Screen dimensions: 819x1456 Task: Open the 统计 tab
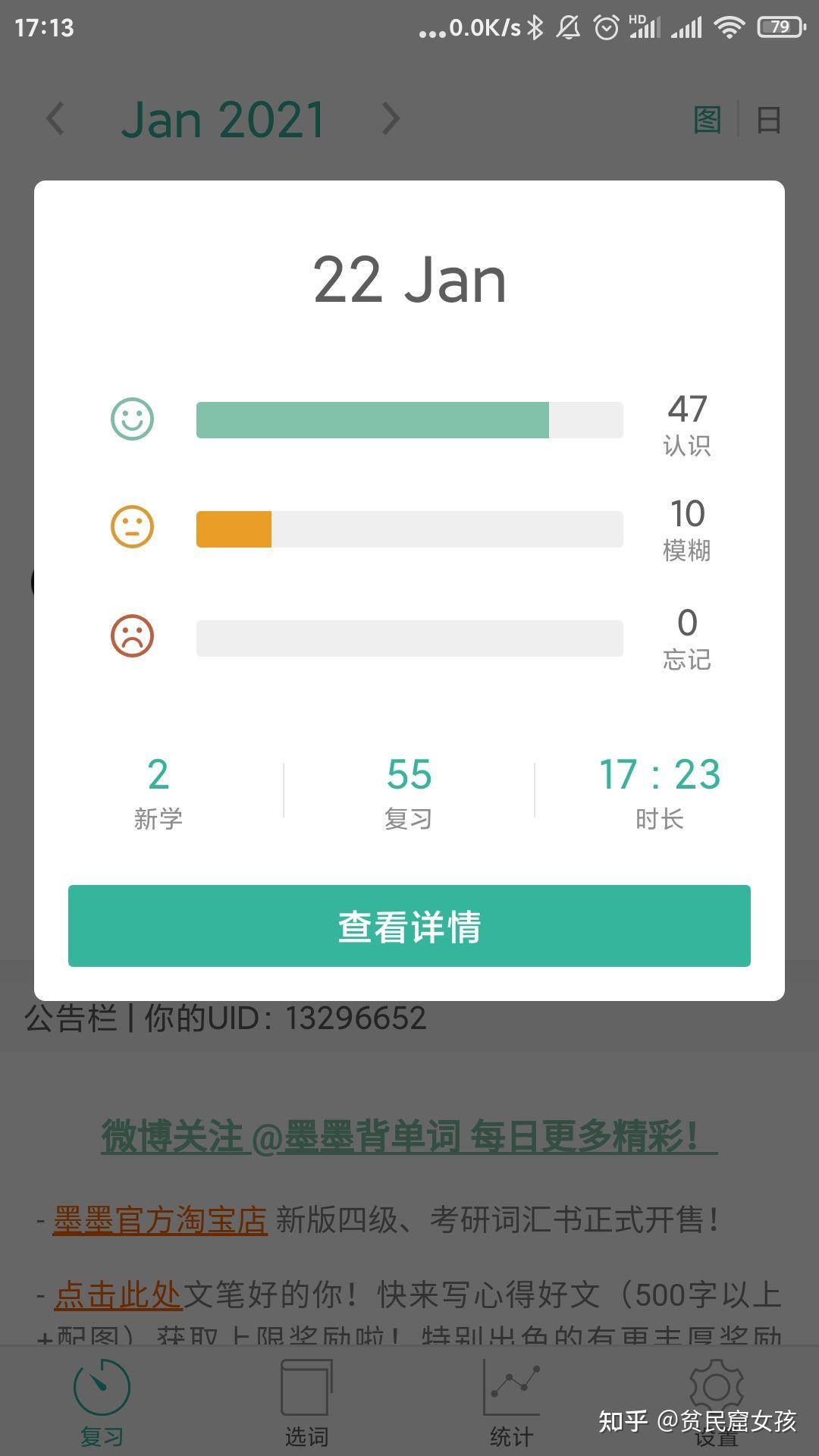coord(512,1403)
